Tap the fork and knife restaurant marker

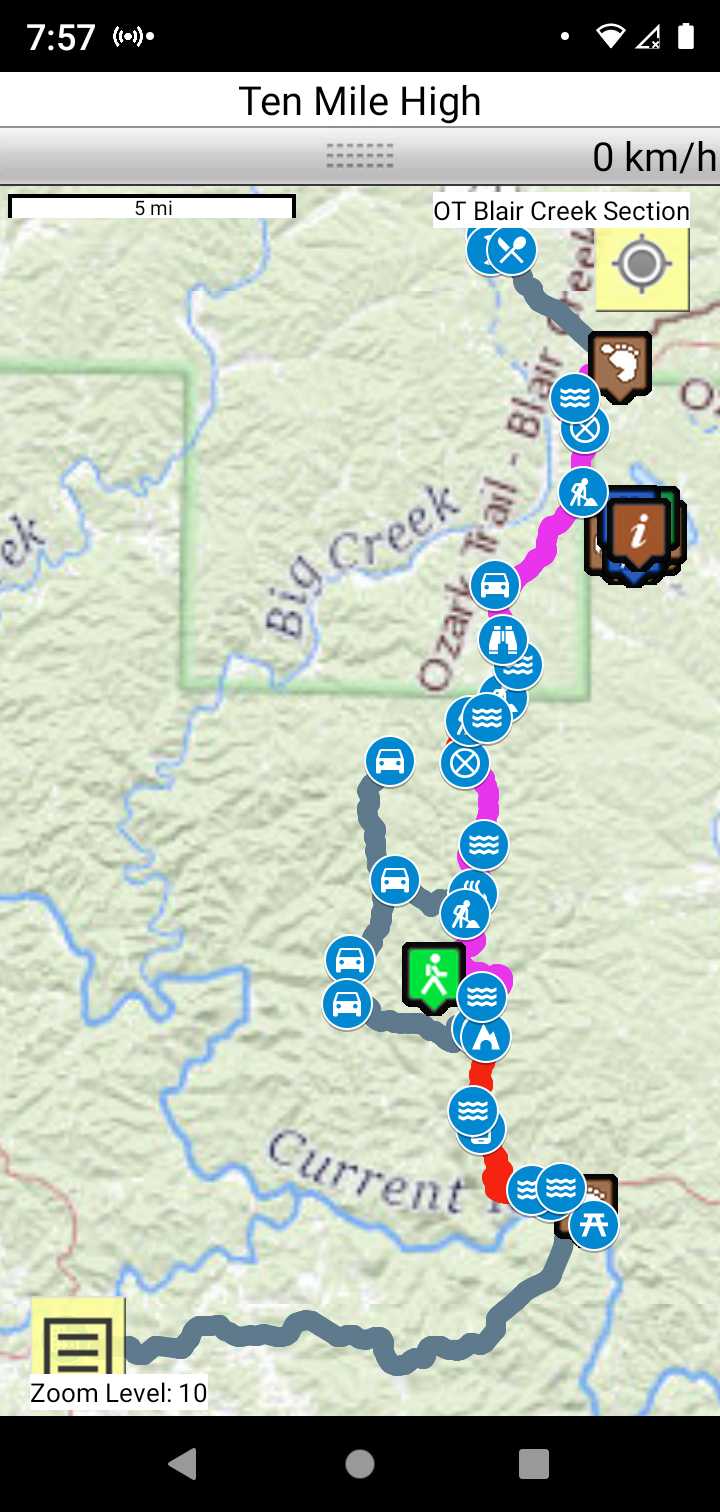tap(513, 248)
